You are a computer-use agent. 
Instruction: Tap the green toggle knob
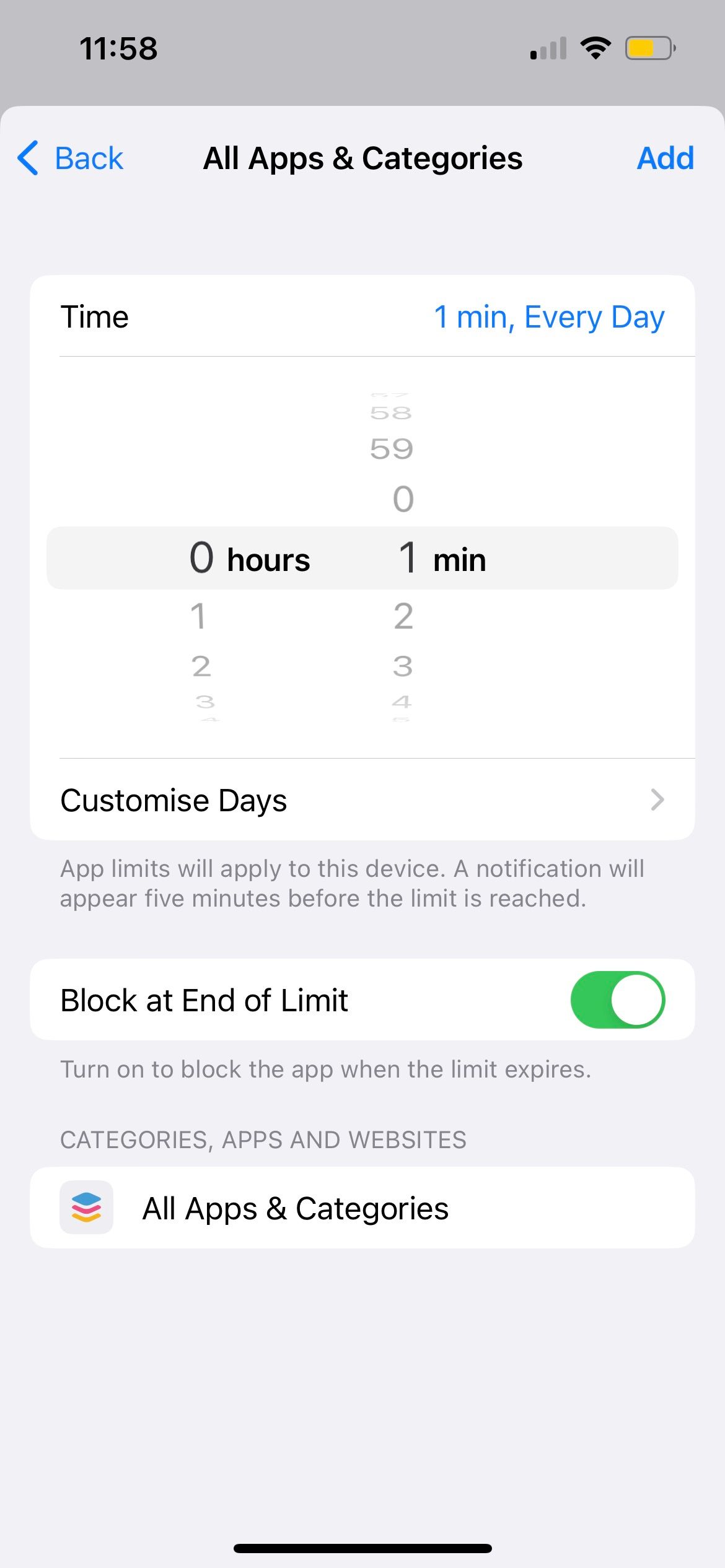pos(636,1000)
